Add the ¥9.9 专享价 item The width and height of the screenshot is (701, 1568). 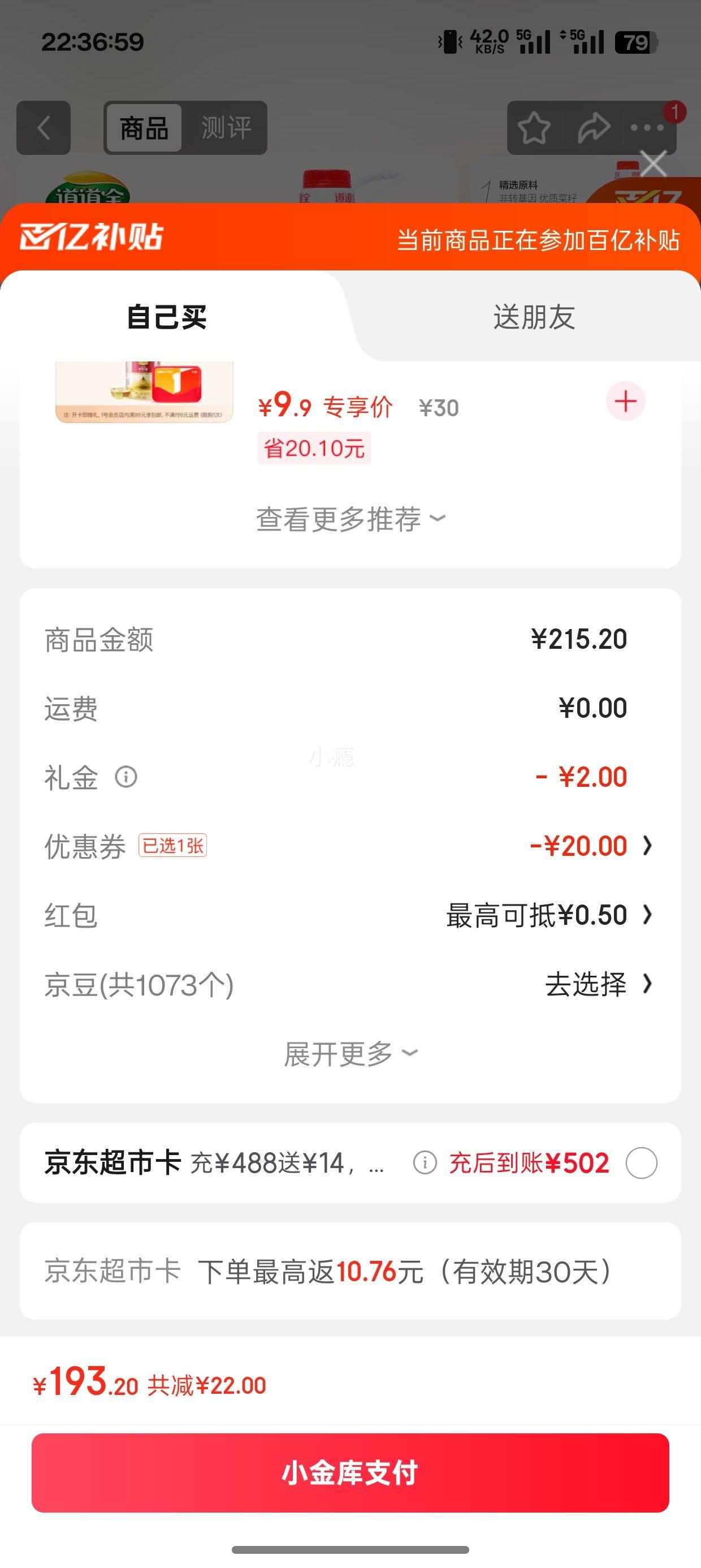(625, 402)
